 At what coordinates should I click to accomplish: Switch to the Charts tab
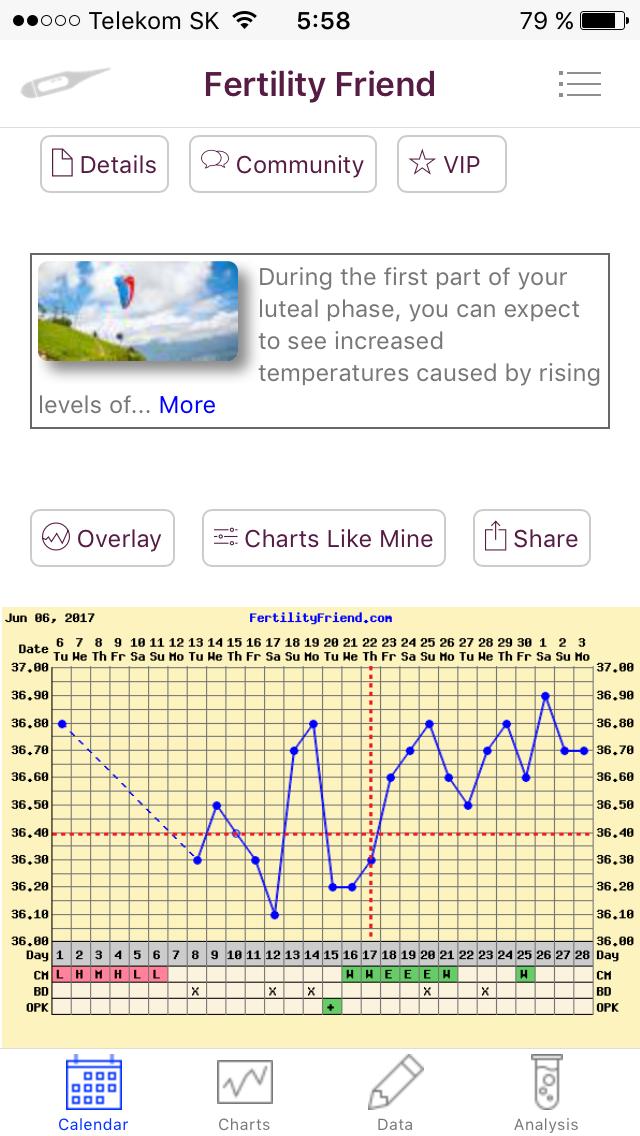tap(244, 1093)
